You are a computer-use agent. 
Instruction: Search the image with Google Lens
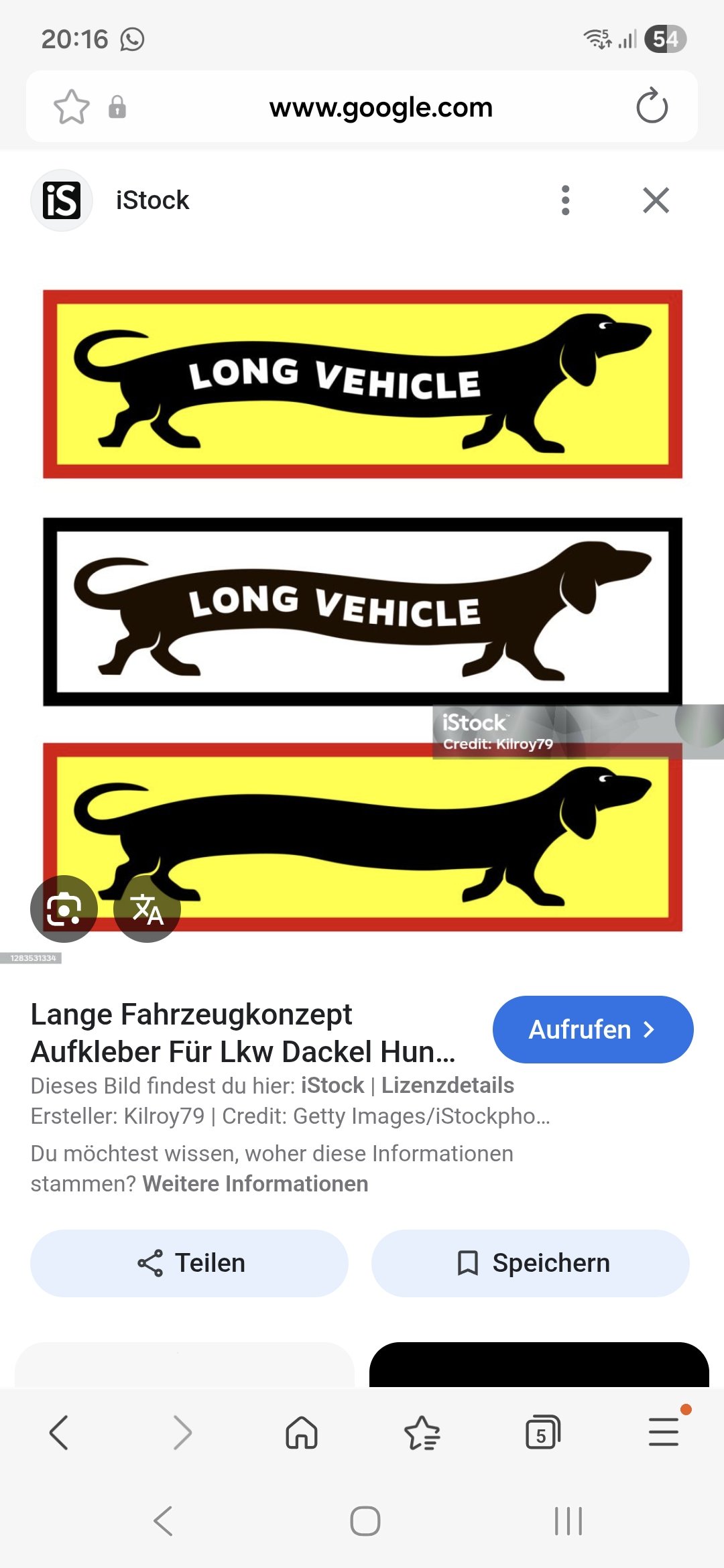pos(64,909)
